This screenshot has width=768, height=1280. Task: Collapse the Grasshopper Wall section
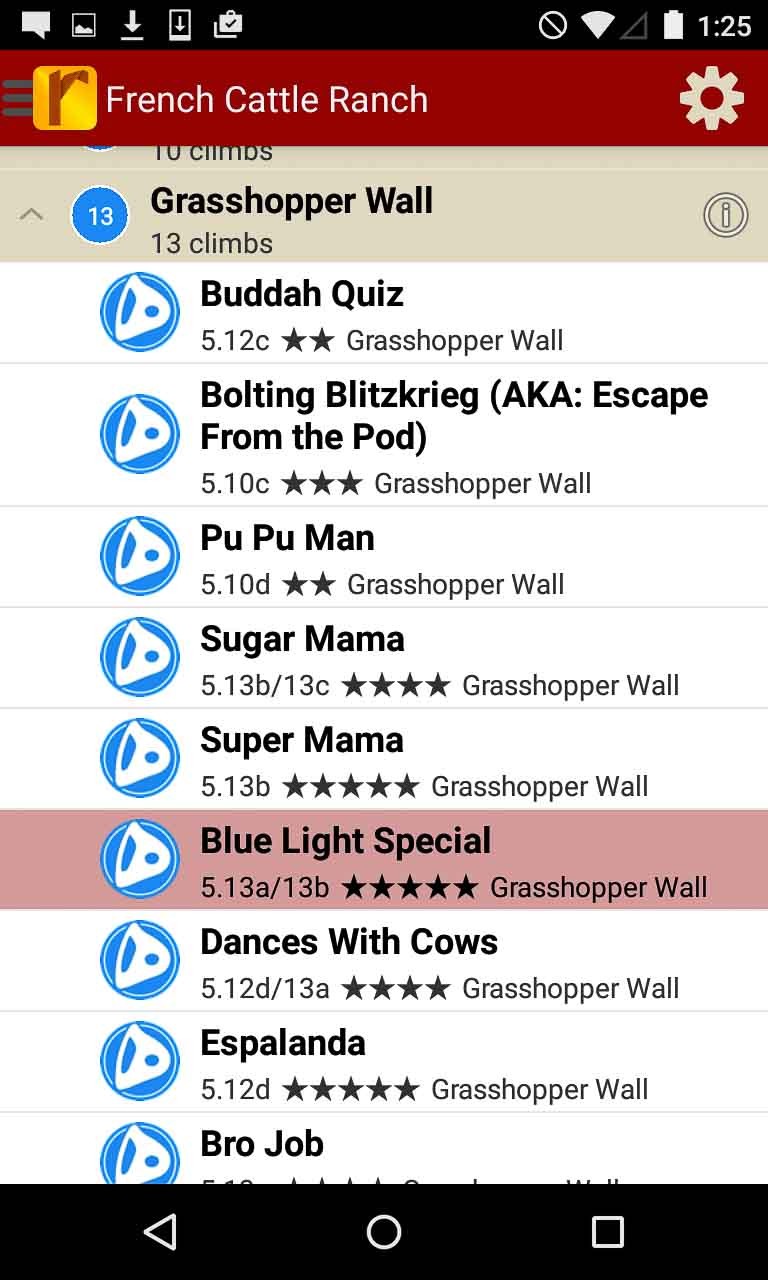point(32,215)
